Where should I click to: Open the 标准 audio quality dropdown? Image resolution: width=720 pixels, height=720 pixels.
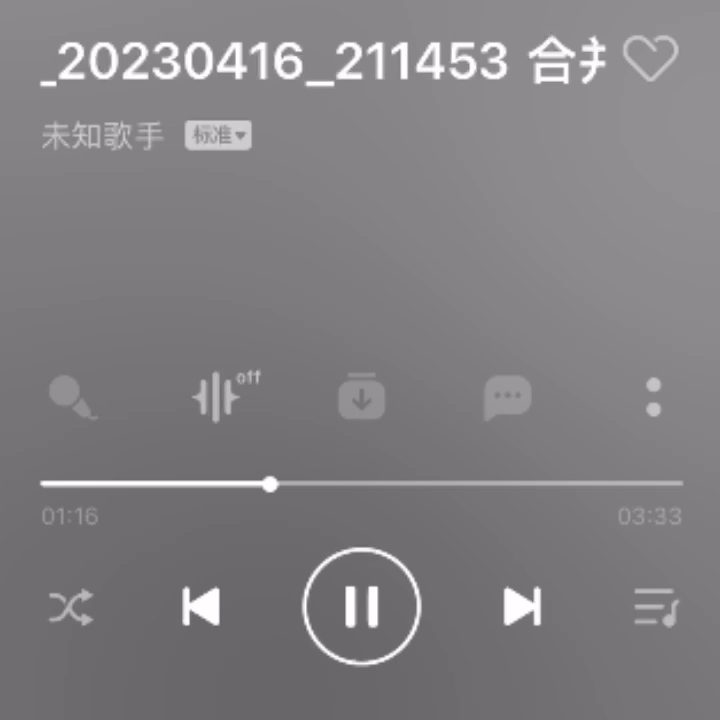tap(218, 136)
